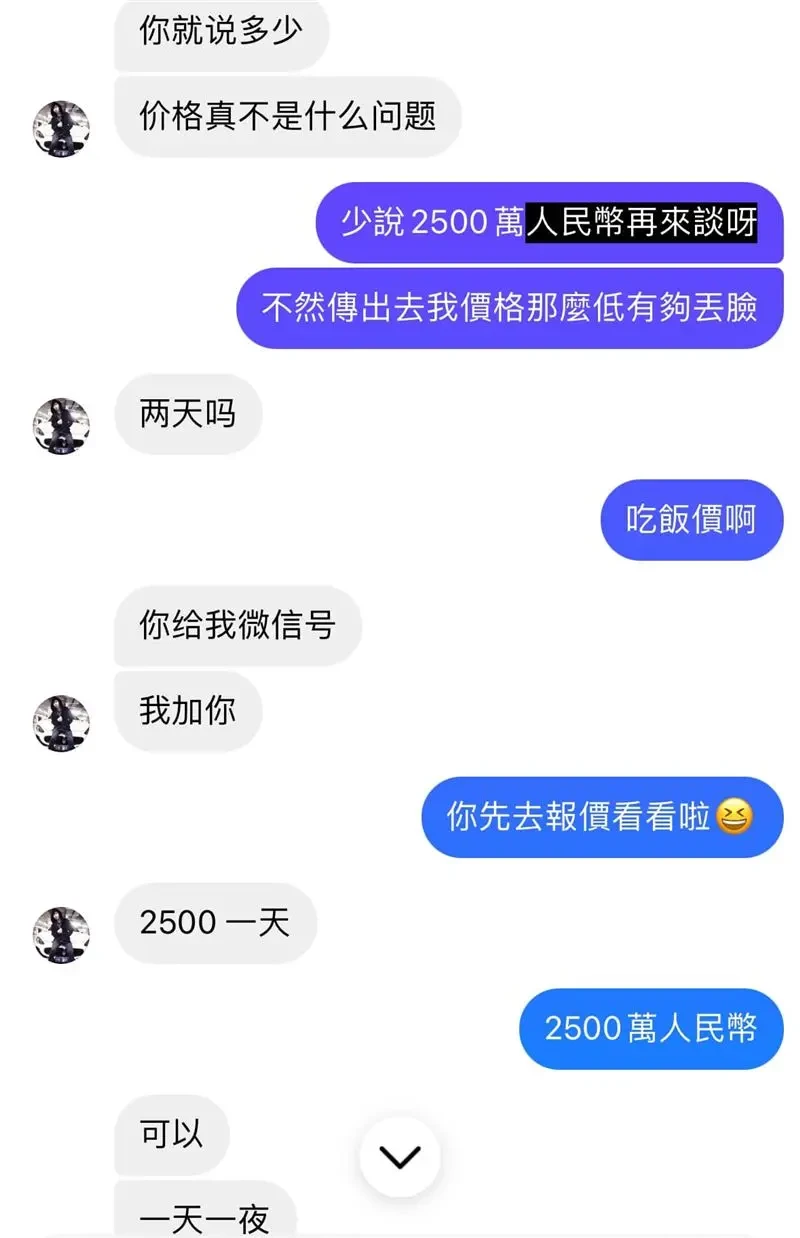Open the avatar beside 2500 一天 message

click(62, 935)
